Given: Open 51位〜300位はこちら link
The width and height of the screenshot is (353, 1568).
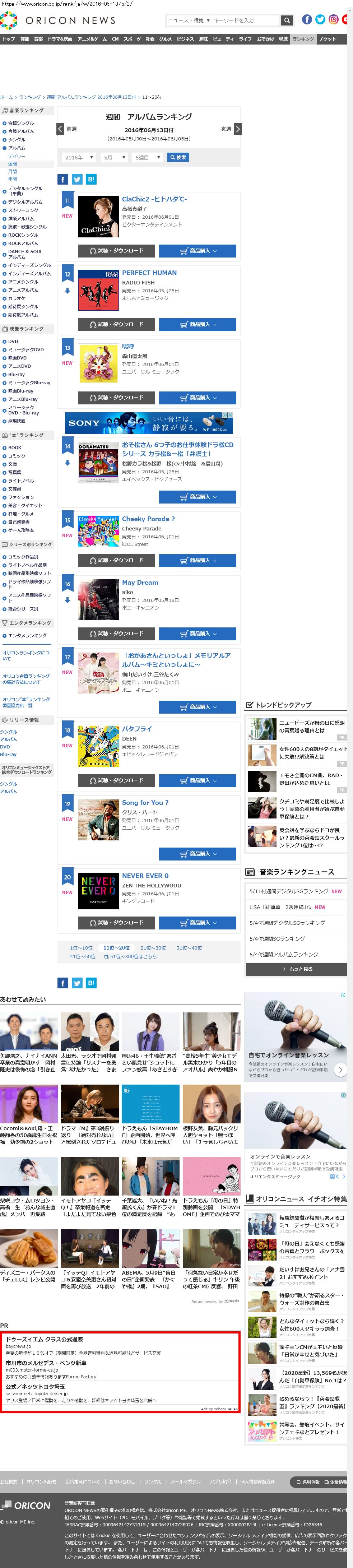Looking at the screenshot, I should [130, 956].
